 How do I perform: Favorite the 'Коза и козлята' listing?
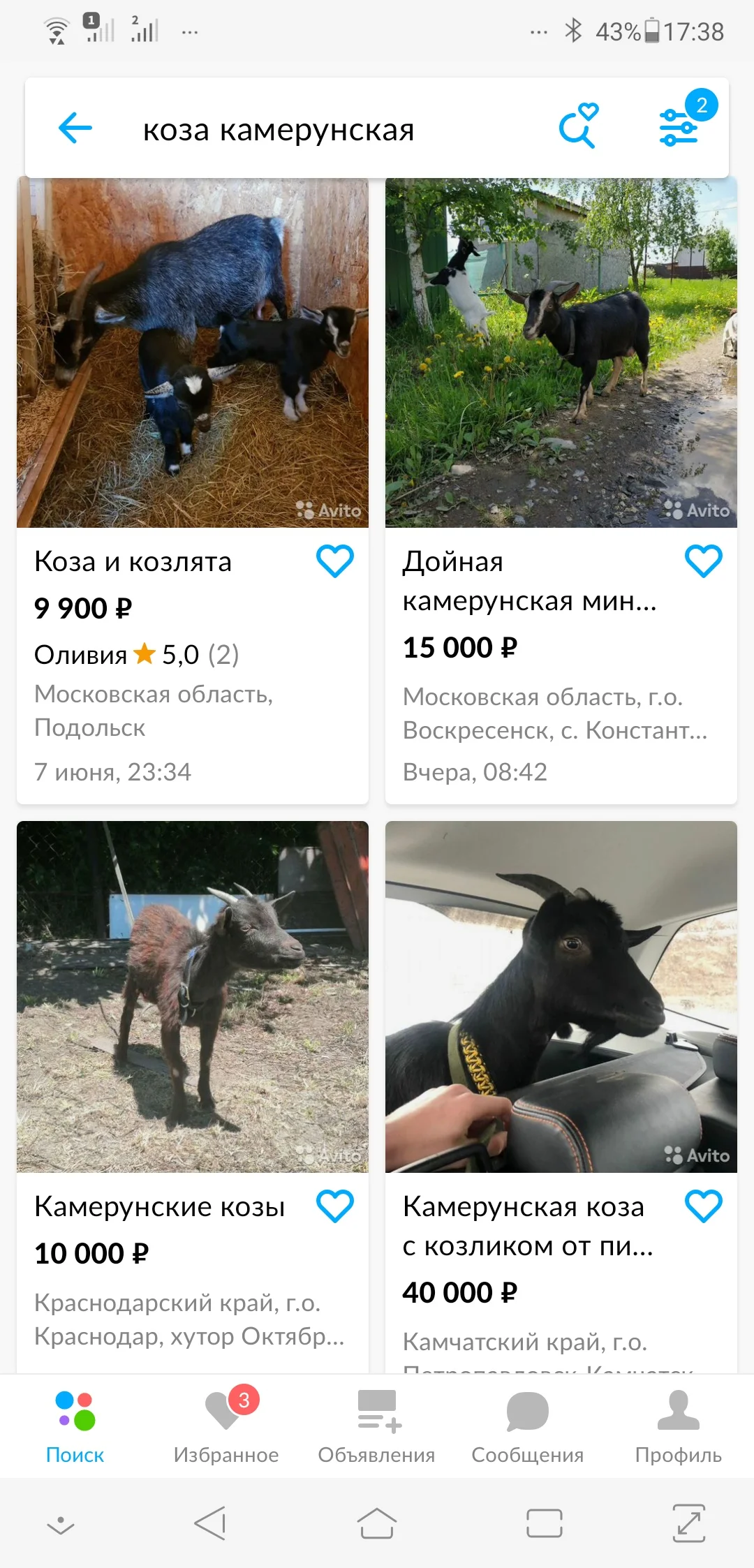335,560
